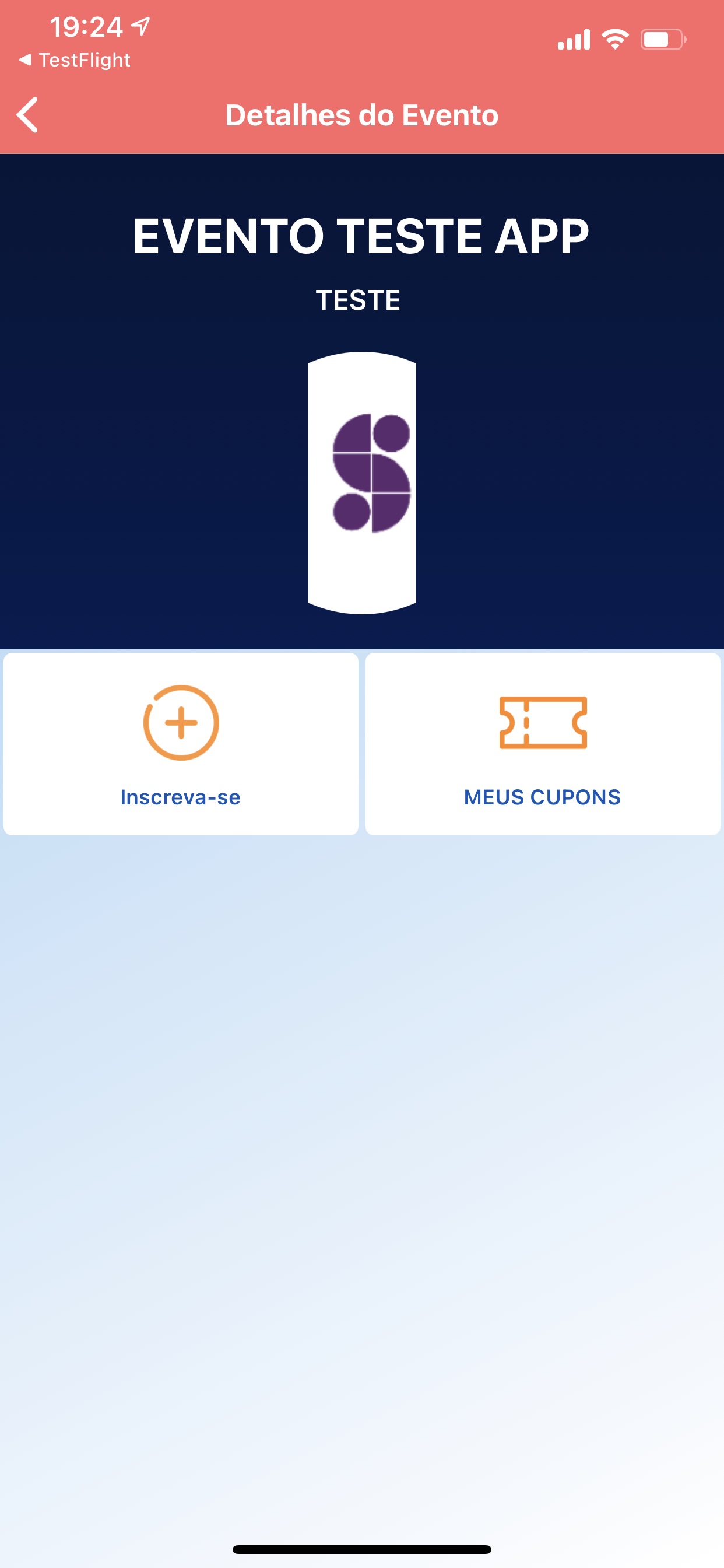The image size is (724, 1568).
Task: Open MEUS CUPONS
Action: (x=543, y=744)
